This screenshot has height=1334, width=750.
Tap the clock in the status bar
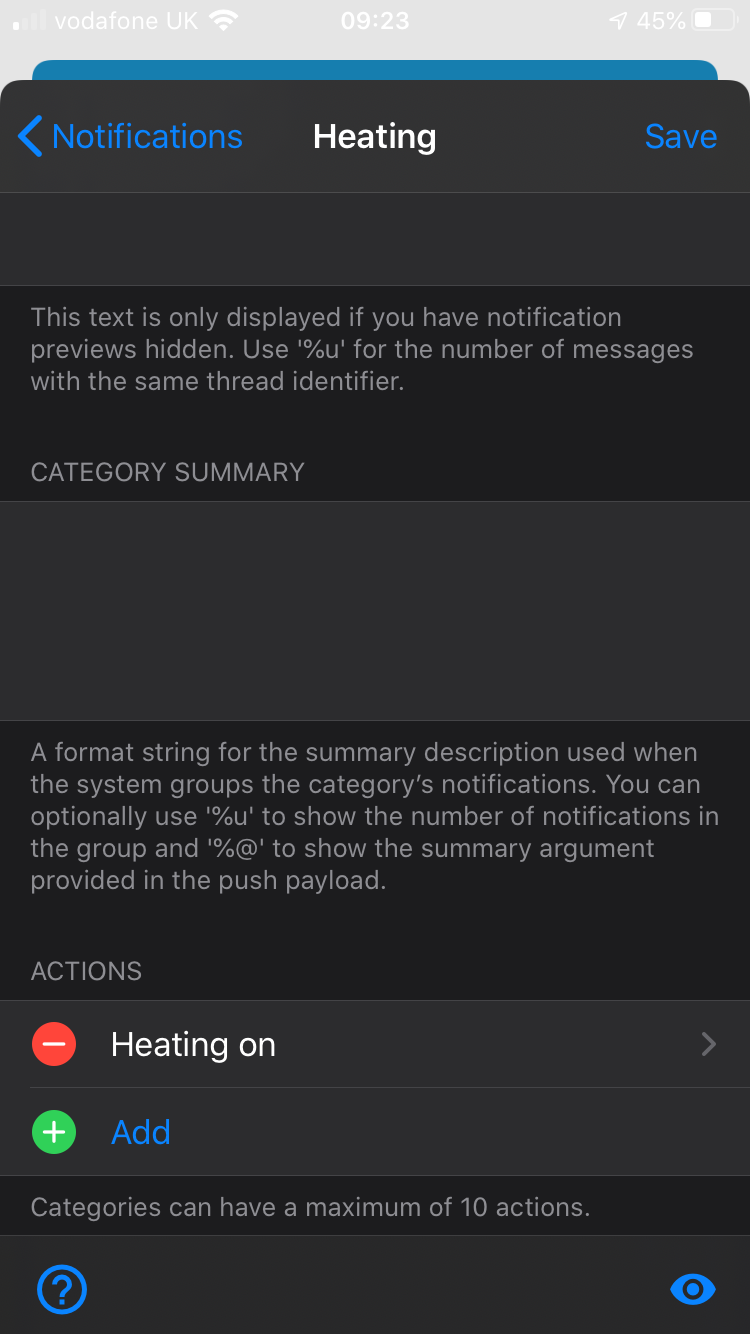(x=375, y=18)
